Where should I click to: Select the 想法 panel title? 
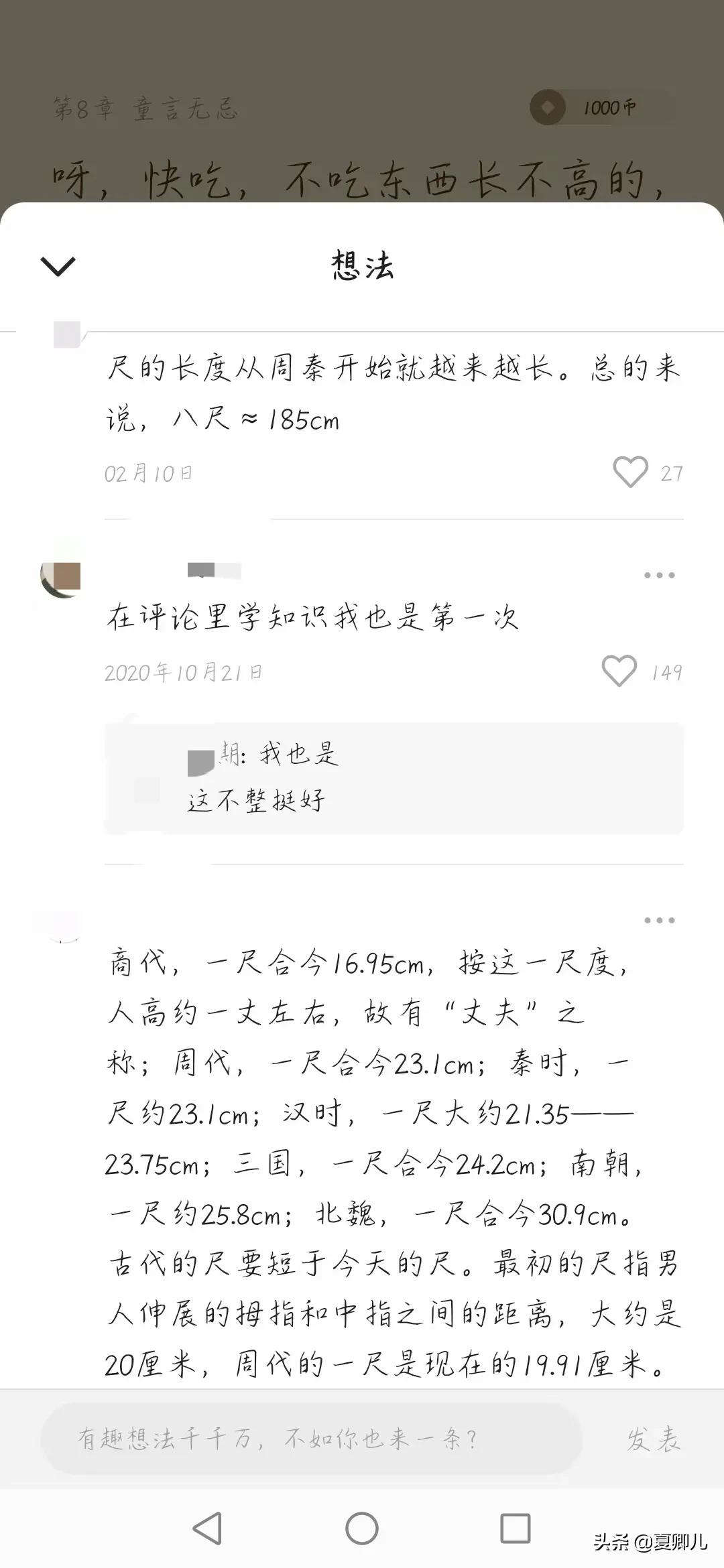pyautogui.click(x=362, y=265)
